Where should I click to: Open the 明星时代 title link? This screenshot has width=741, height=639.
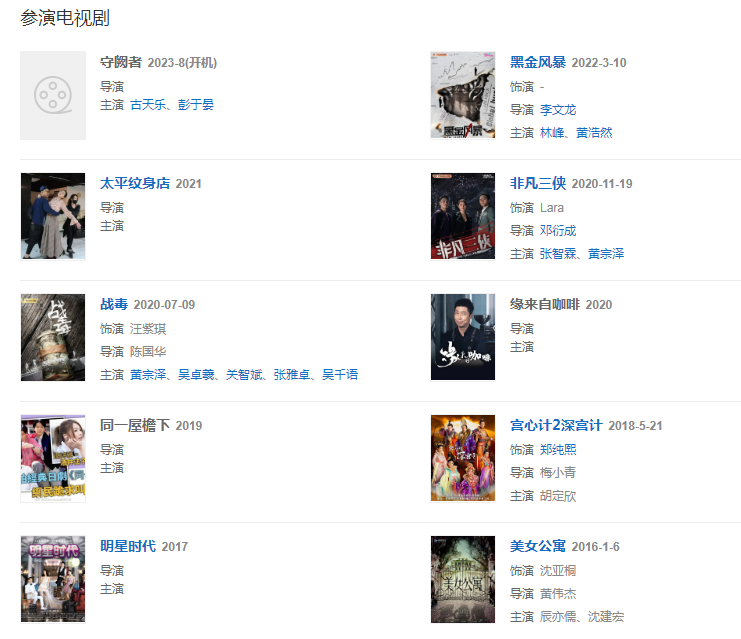(x=128, y=546)
